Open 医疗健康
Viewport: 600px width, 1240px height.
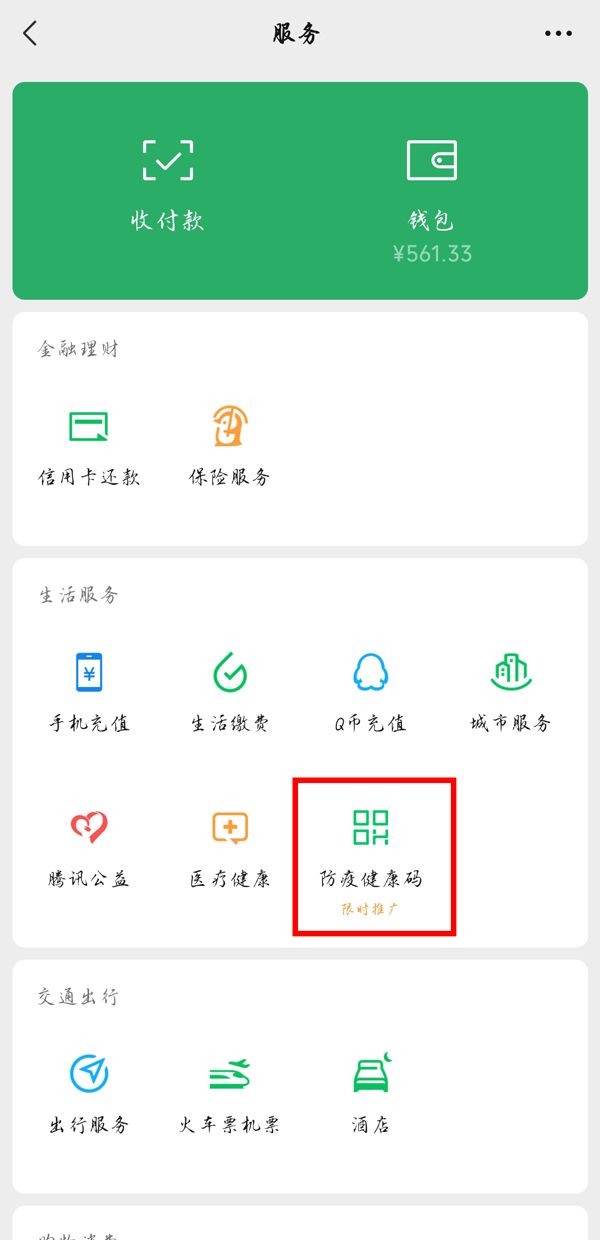click(x=230, y=848)
